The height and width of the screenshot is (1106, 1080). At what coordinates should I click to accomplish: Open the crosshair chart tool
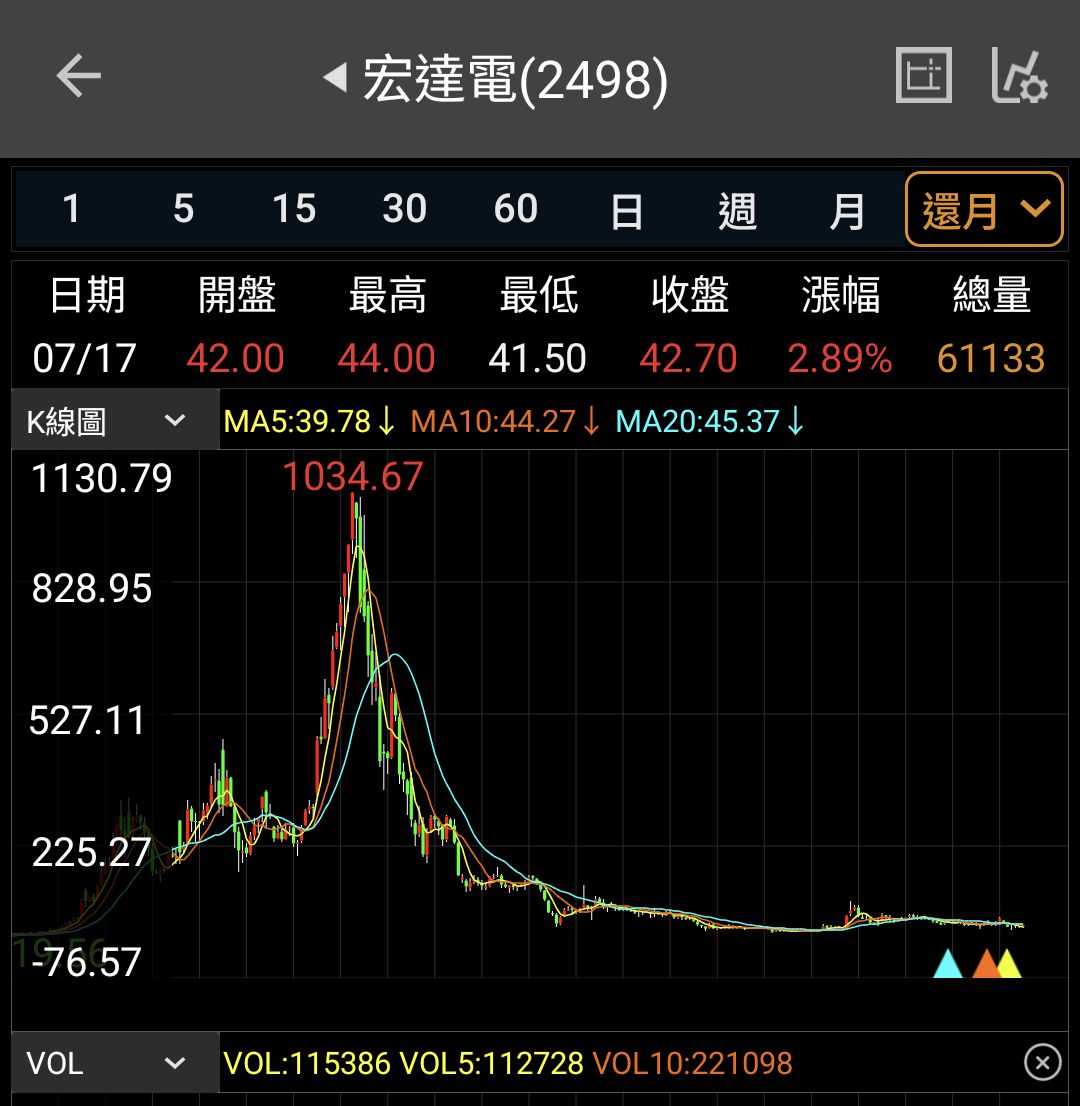[923, 76]
